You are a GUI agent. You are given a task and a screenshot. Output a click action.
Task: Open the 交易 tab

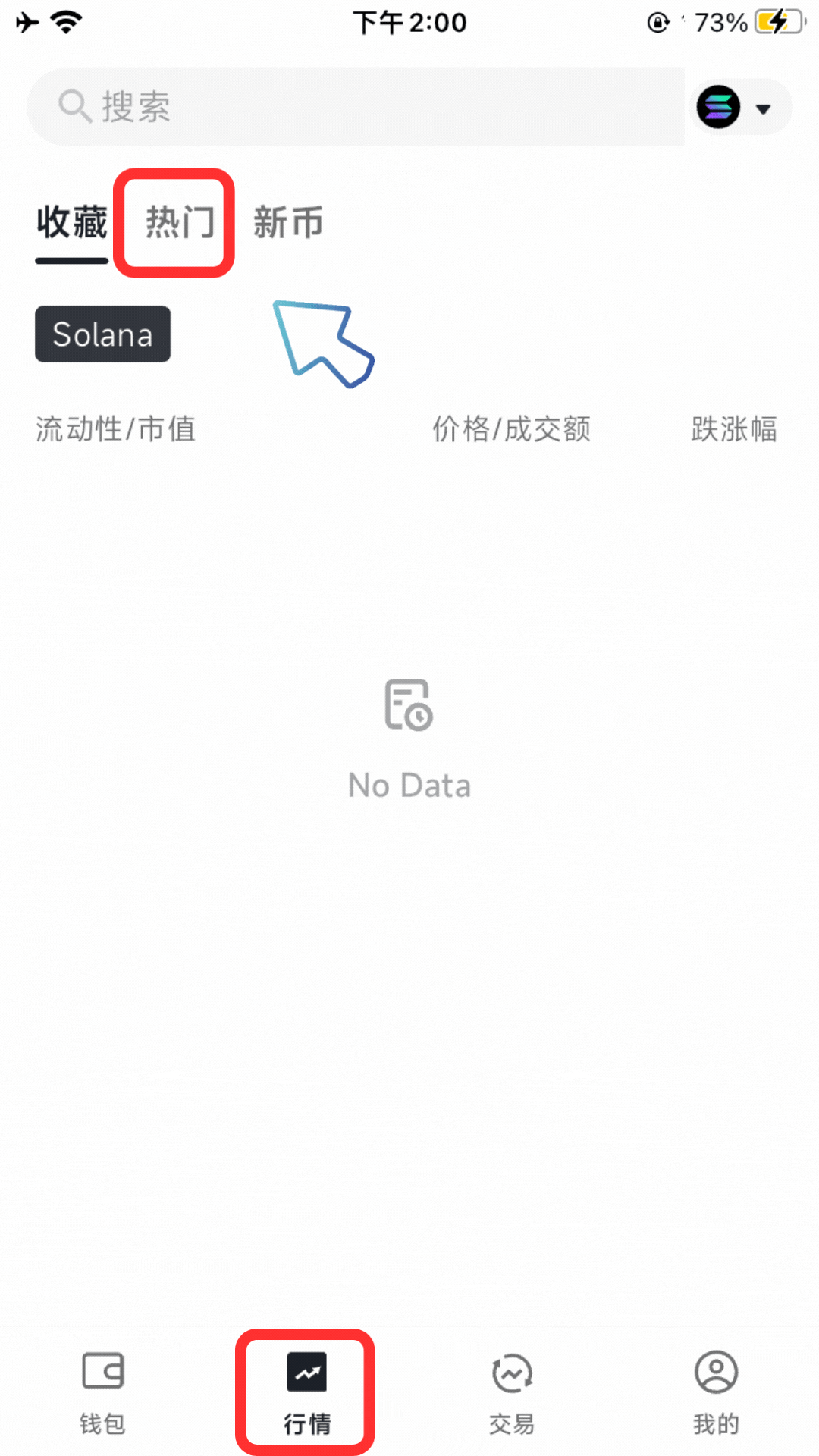(x=512, y=1392)
